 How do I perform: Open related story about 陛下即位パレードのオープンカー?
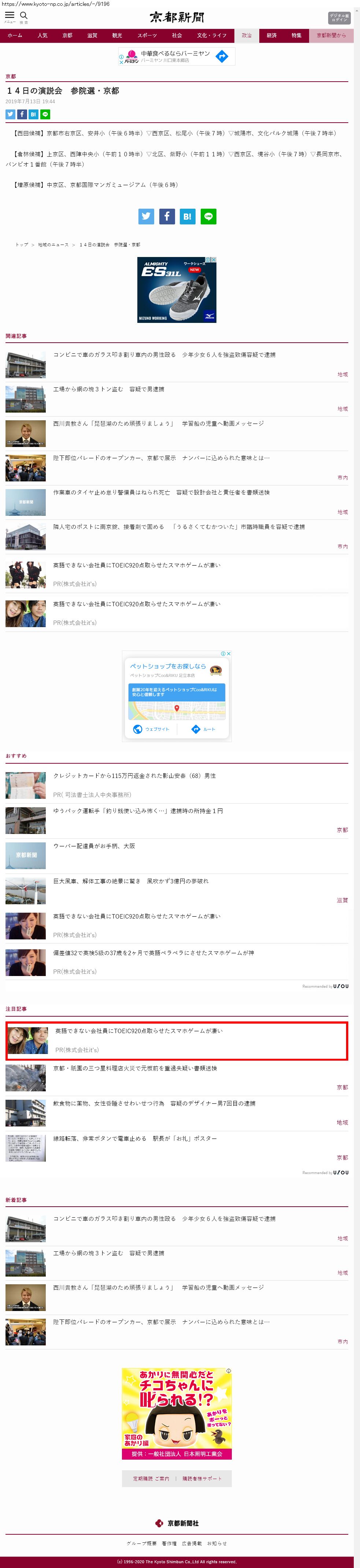point(161,458)
